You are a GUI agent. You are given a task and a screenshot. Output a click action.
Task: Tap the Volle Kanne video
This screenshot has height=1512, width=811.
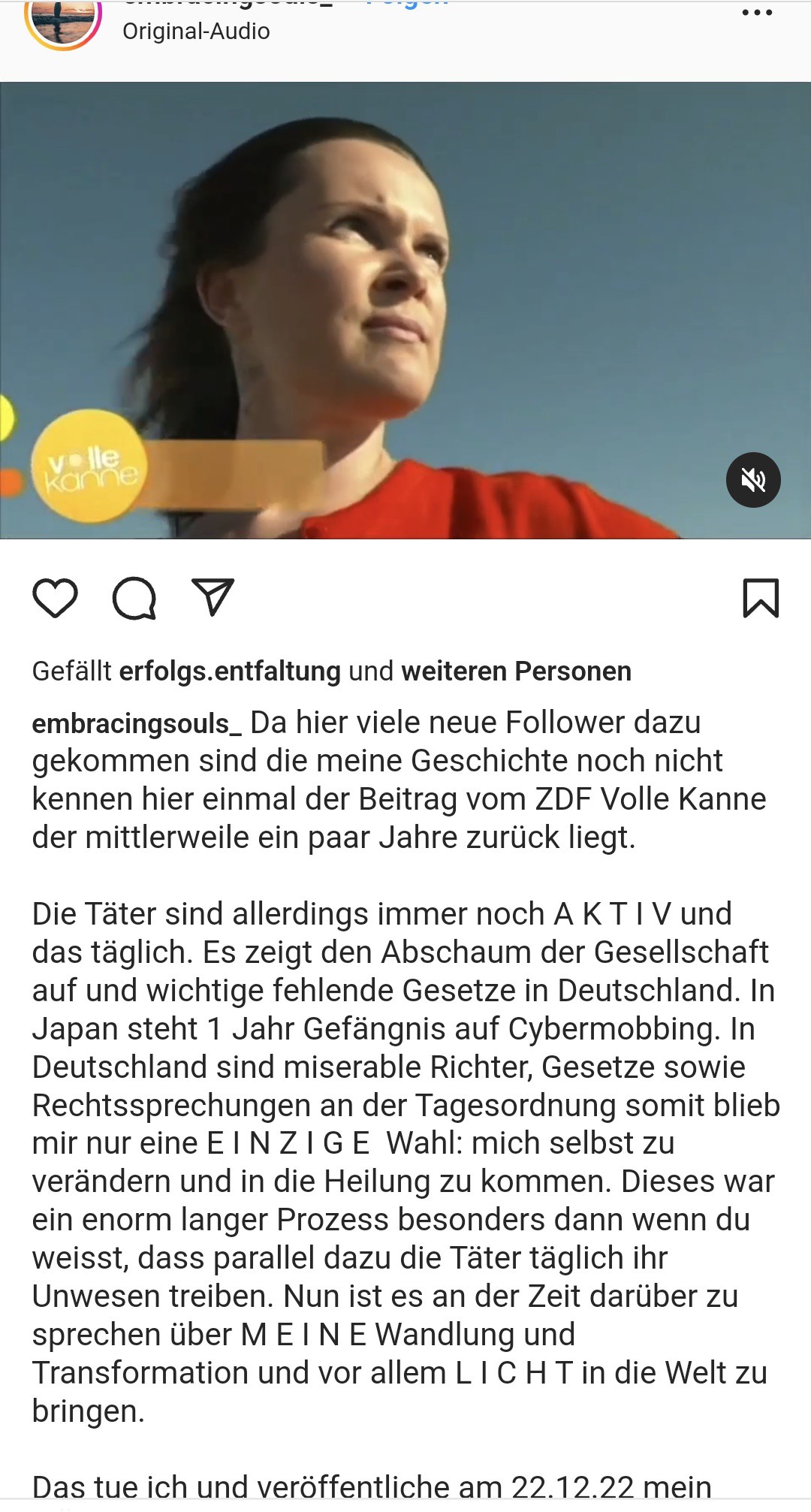coord(405,310)
